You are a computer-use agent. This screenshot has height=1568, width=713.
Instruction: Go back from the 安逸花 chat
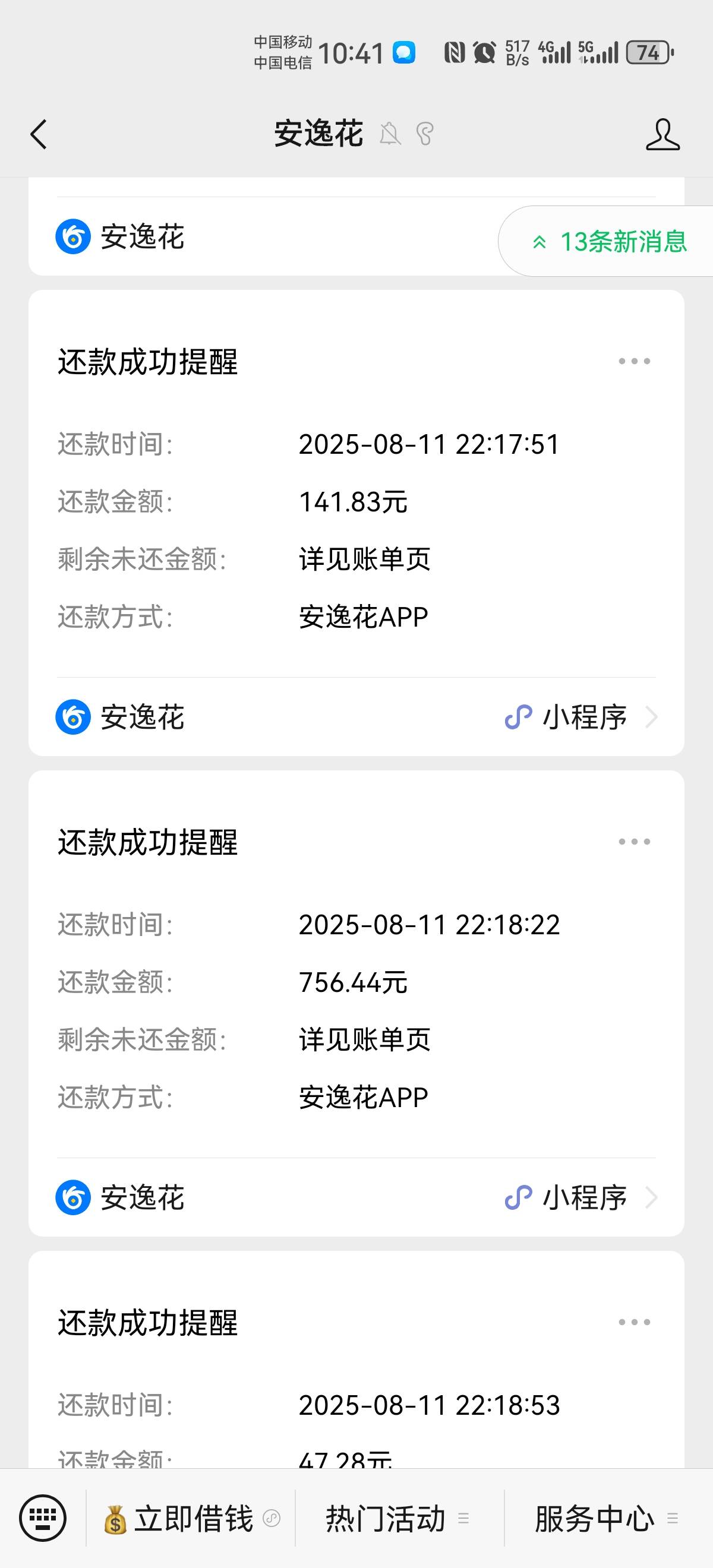coord(39,134)
